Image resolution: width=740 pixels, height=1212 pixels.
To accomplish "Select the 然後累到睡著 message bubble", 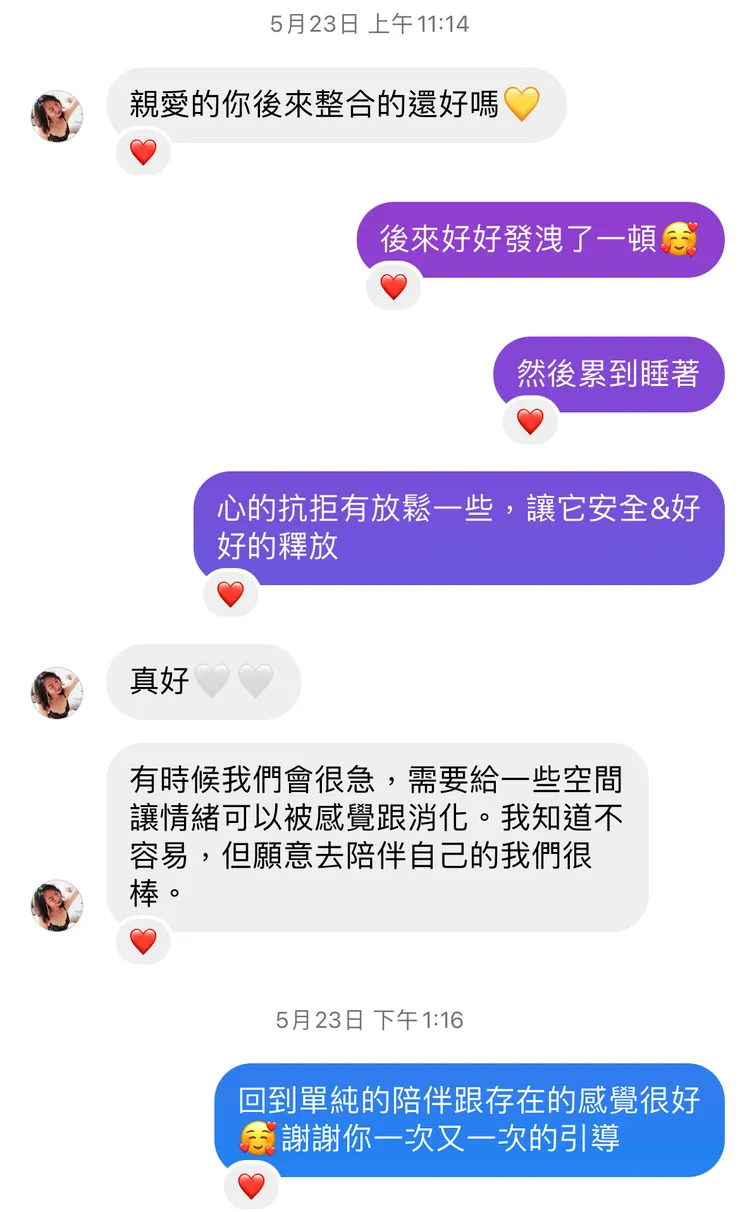I will coord(608,374).
